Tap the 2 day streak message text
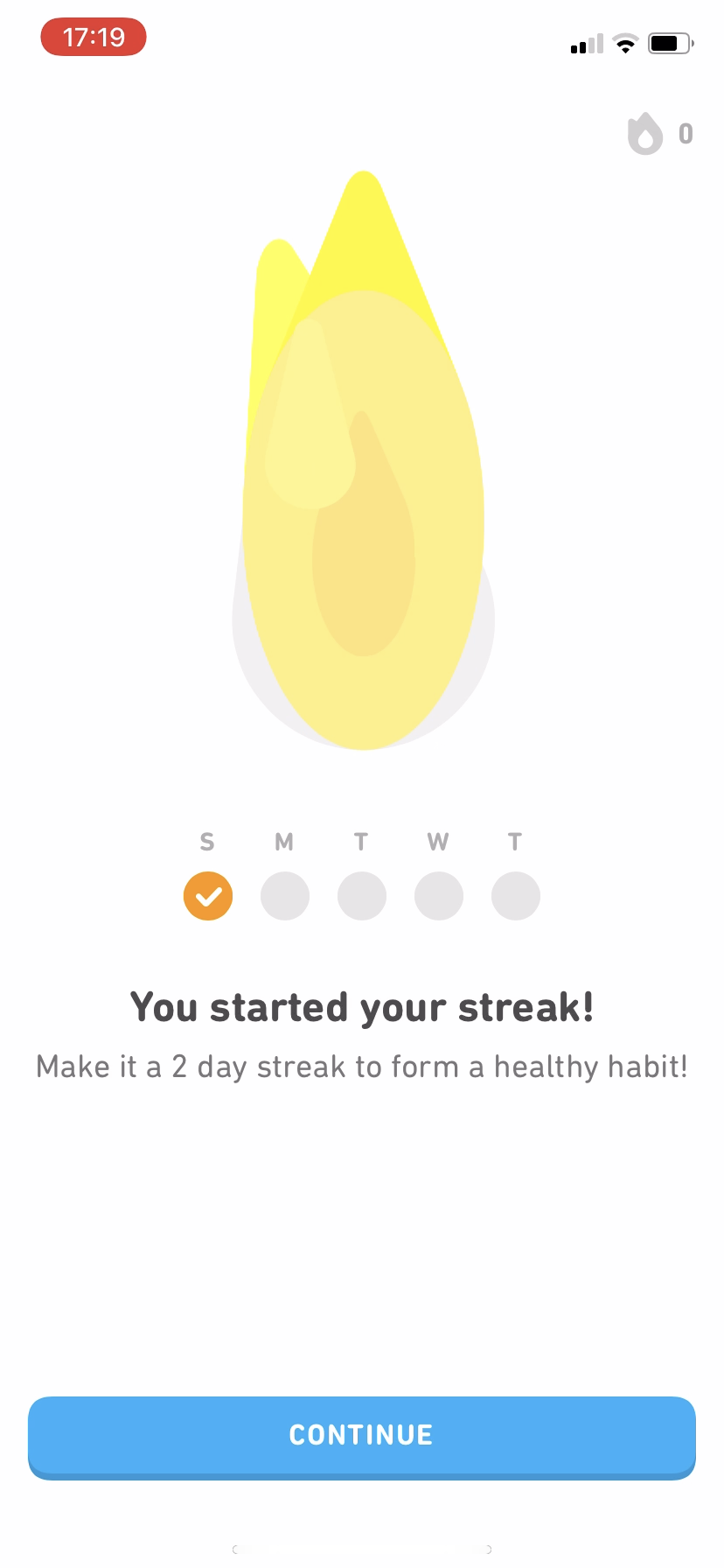724x1568 pixels. [x=361, y=1066]
